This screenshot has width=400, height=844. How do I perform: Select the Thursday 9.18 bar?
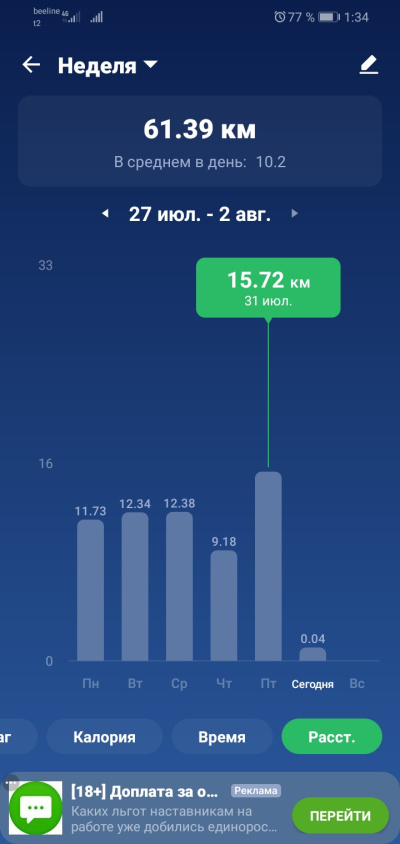[223, 606]
